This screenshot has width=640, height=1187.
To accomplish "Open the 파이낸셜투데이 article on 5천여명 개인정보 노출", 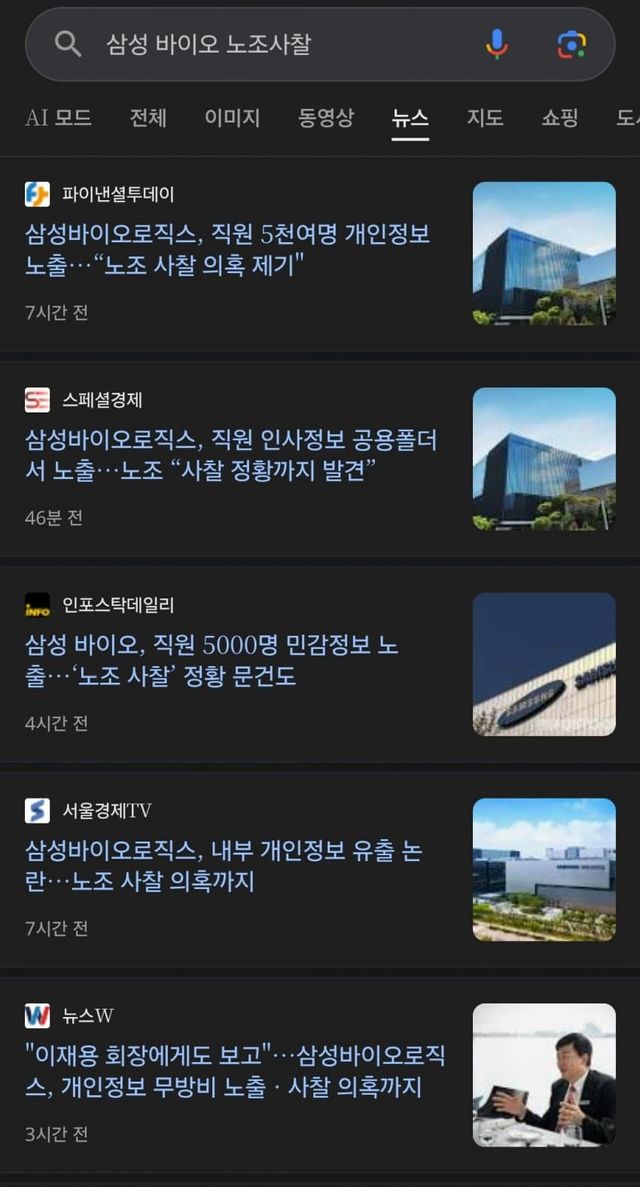I will [228, 250].
